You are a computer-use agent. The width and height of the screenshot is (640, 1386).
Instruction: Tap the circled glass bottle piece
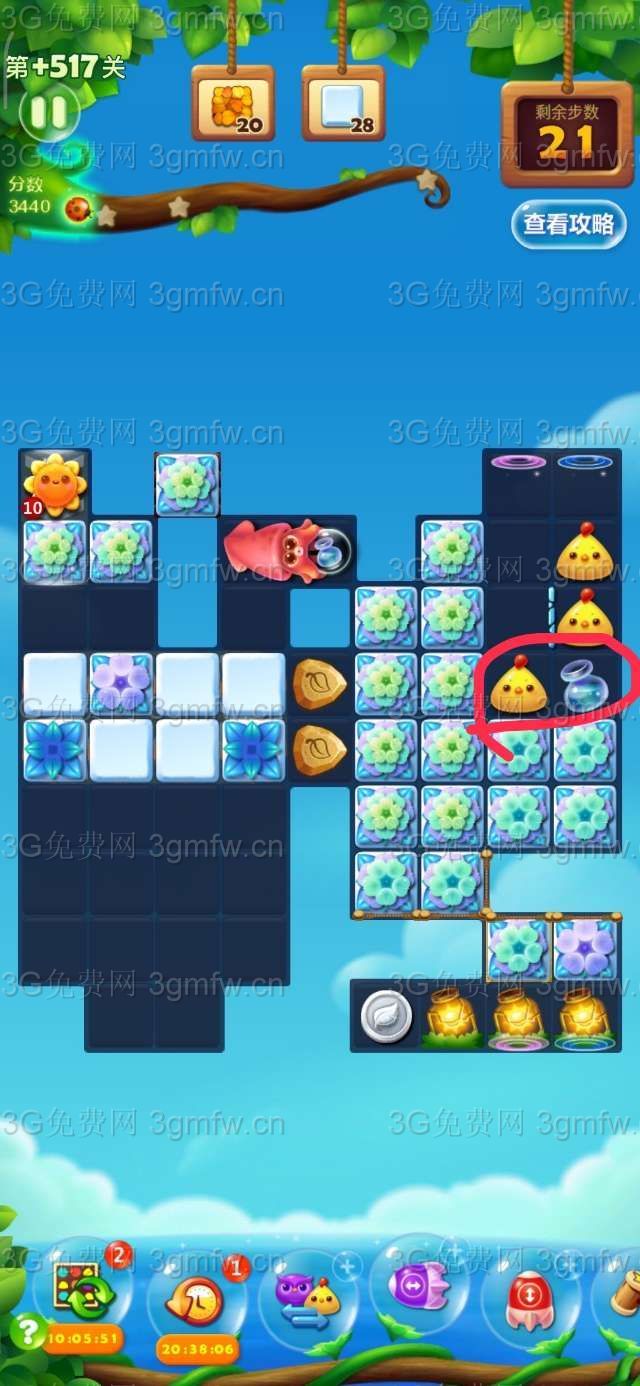[x=584, y=685]
